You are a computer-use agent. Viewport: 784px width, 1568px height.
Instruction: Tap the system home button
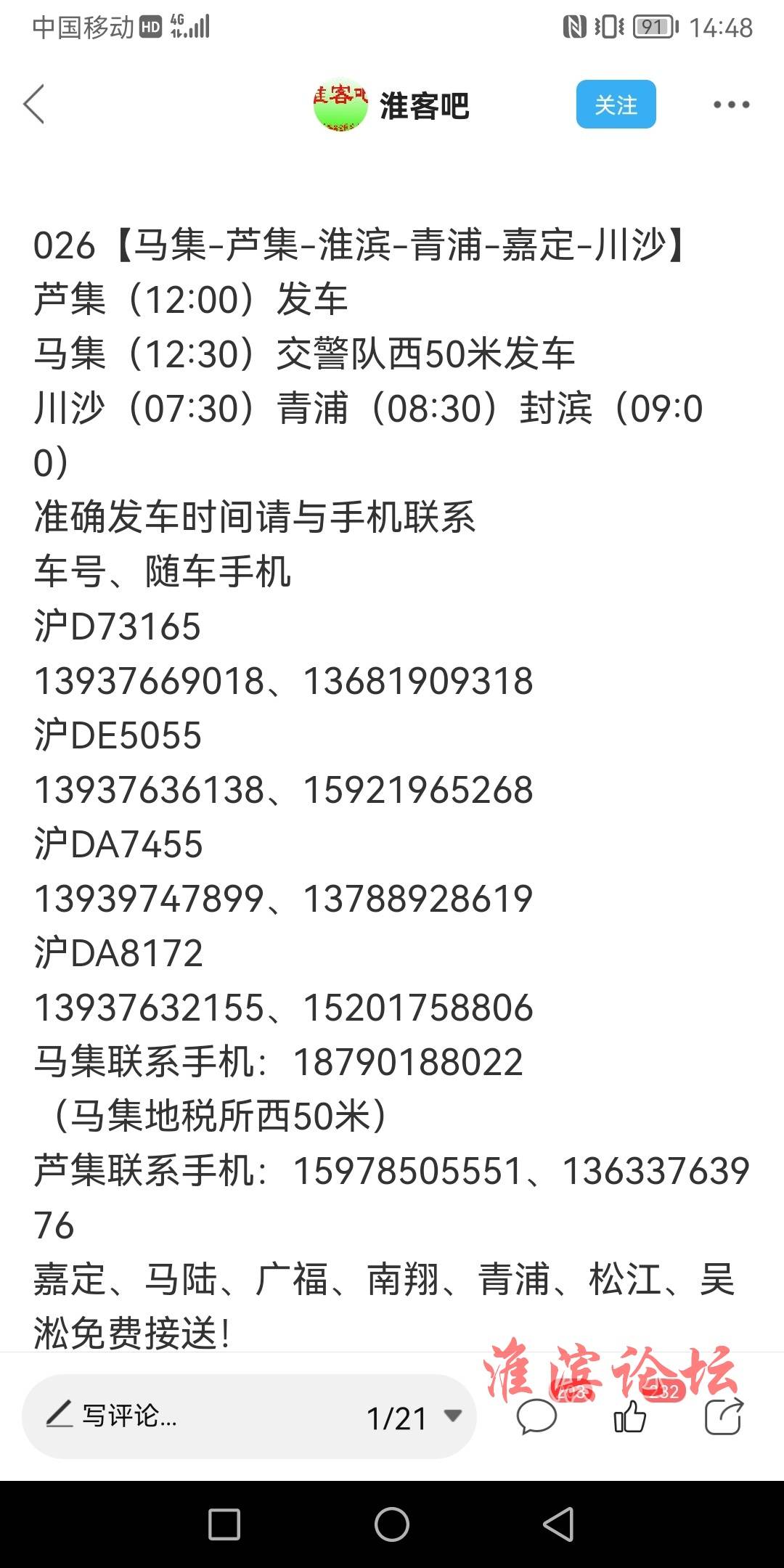point(392,1524)
